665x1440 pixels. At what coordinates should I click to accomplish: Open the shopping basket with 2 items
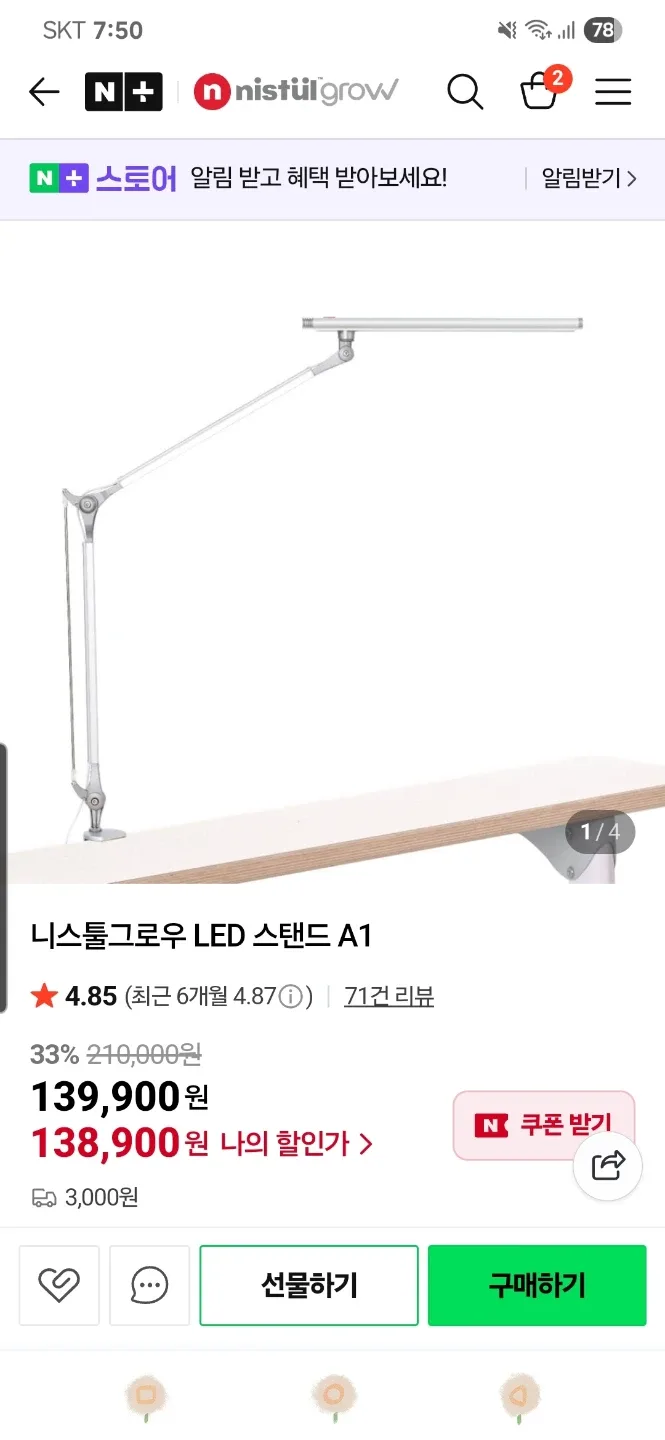pos(540,92)
